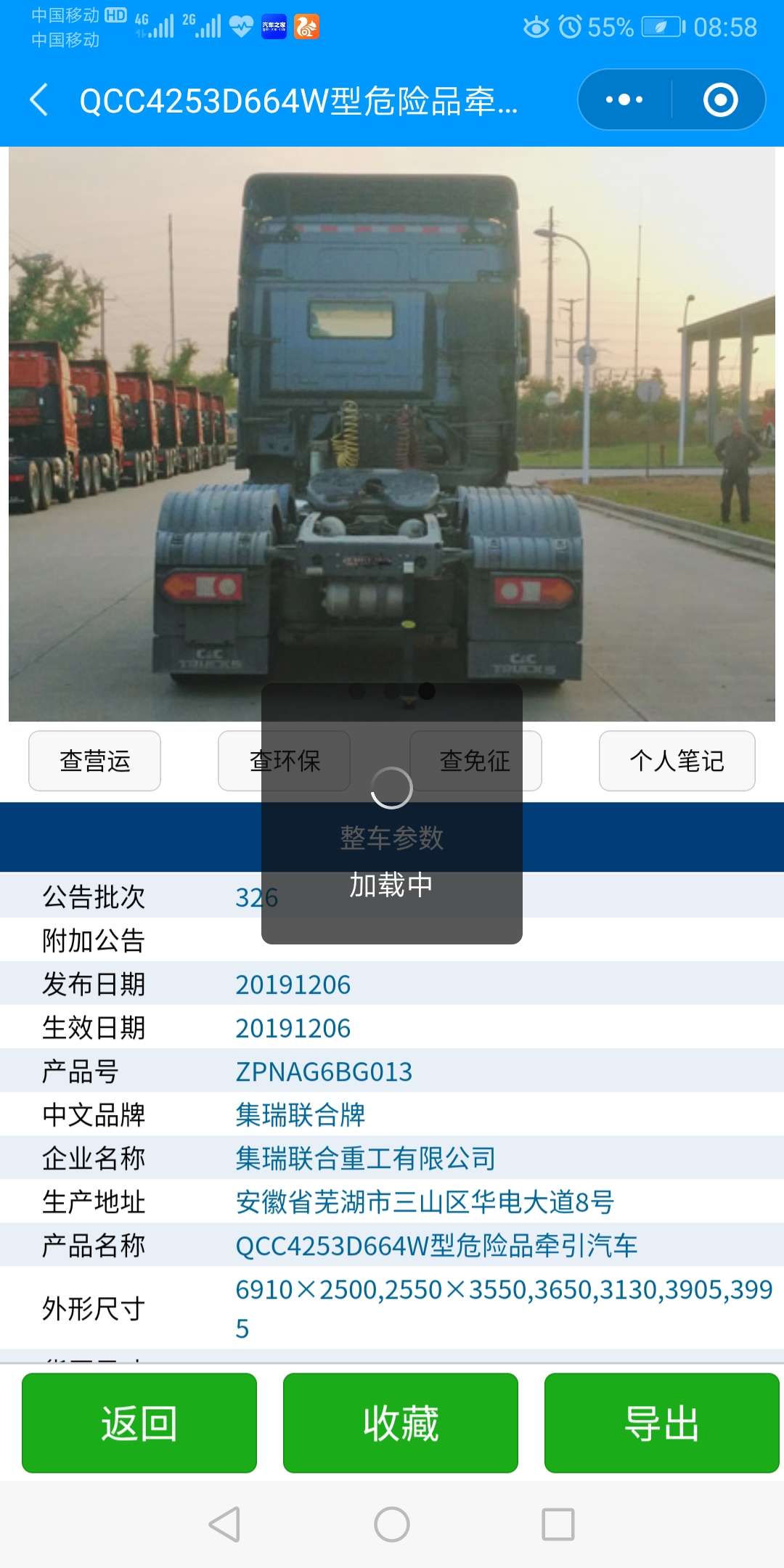Open 个人笔记 personal notes
Viewport: 784px width, 1568px height.
point(677,761)
